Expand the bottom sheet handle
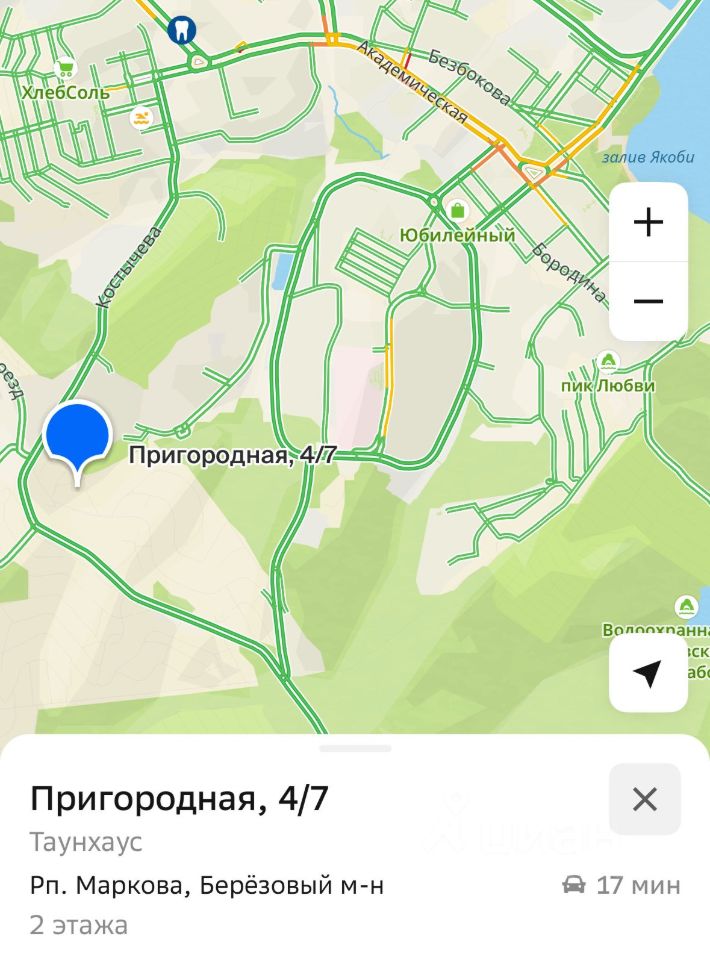Viewport: 710px width, 960px height. (x=355, y=748)
